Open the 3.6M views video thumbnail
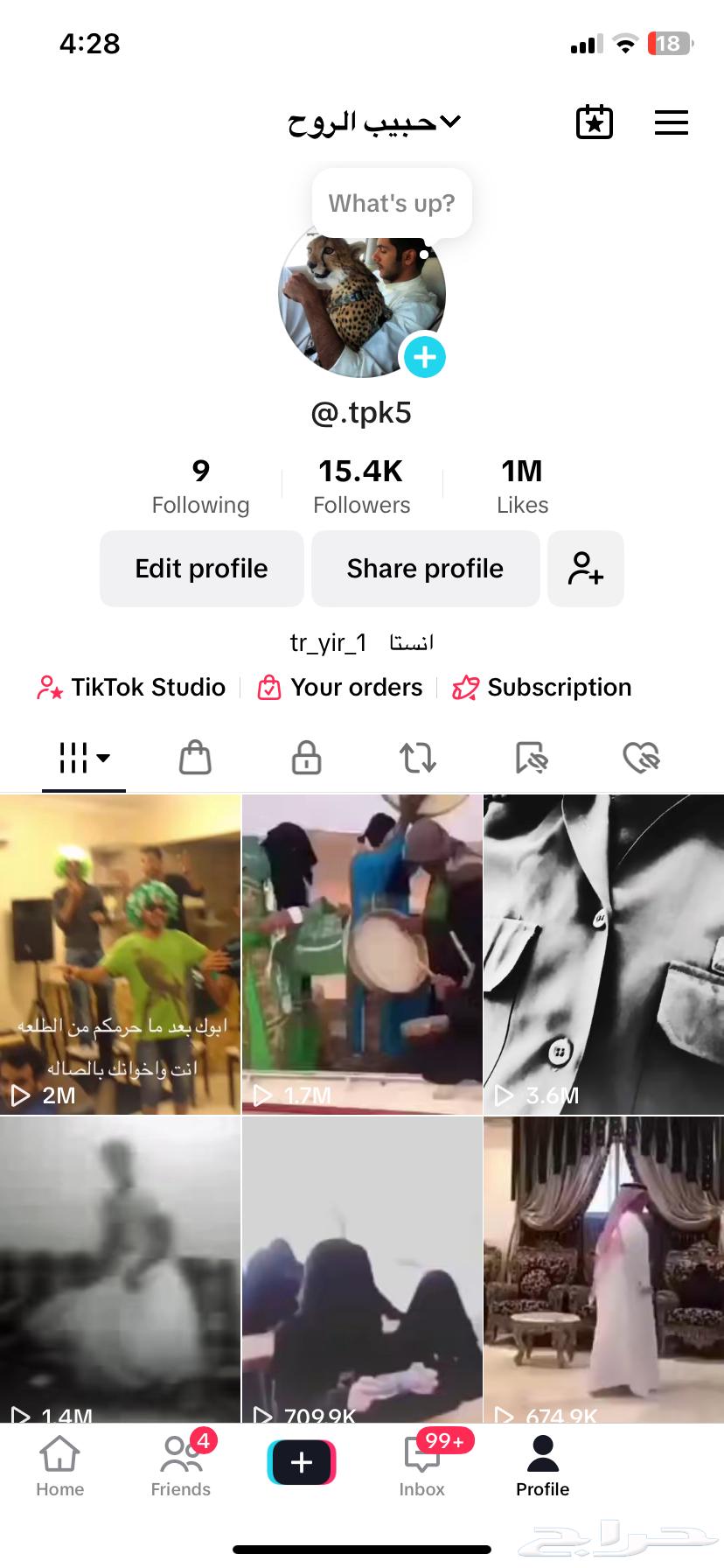Screen dimensions: 724x1568 click(603, 954)
